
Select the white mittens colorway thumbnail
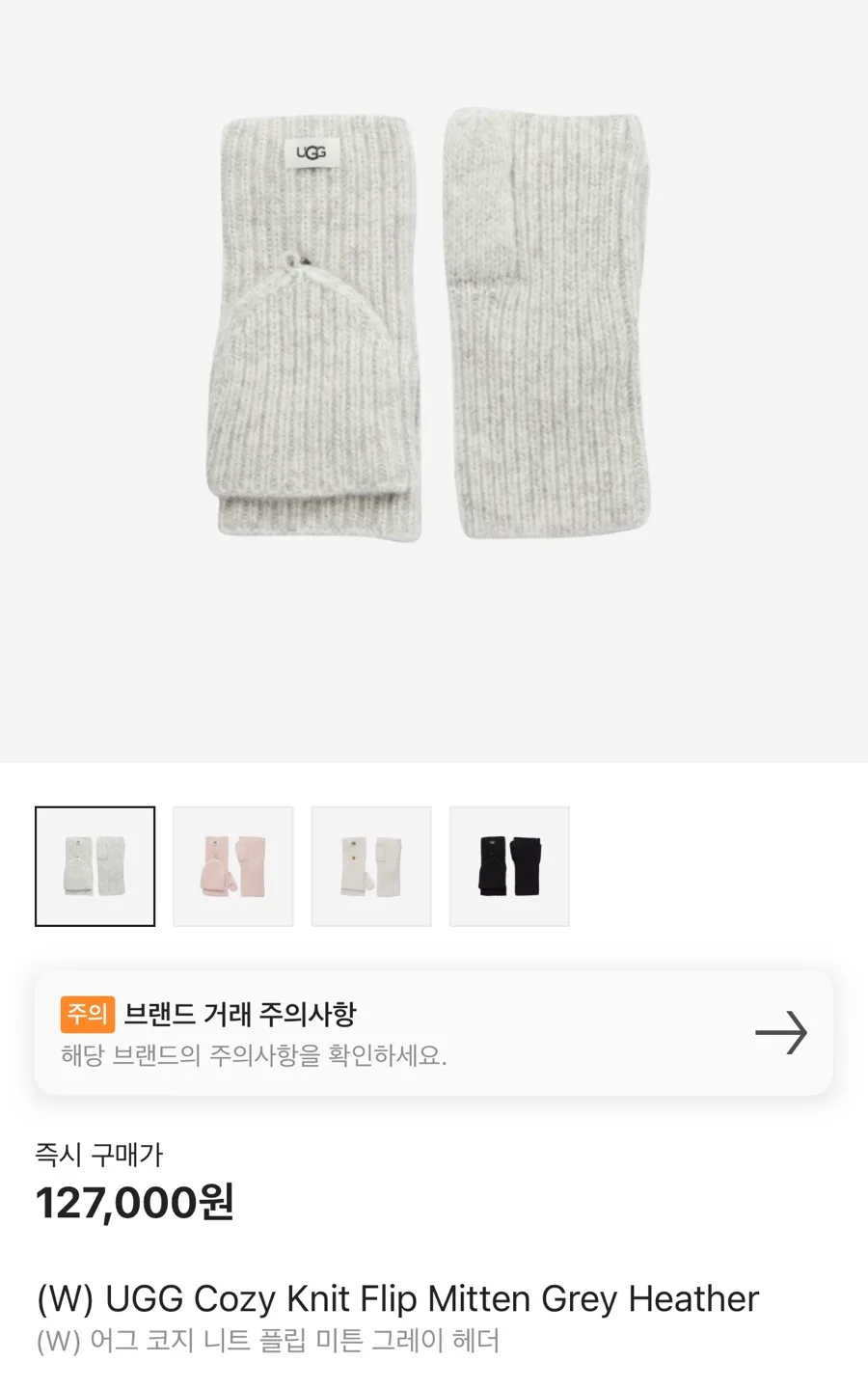pos(371,865)
